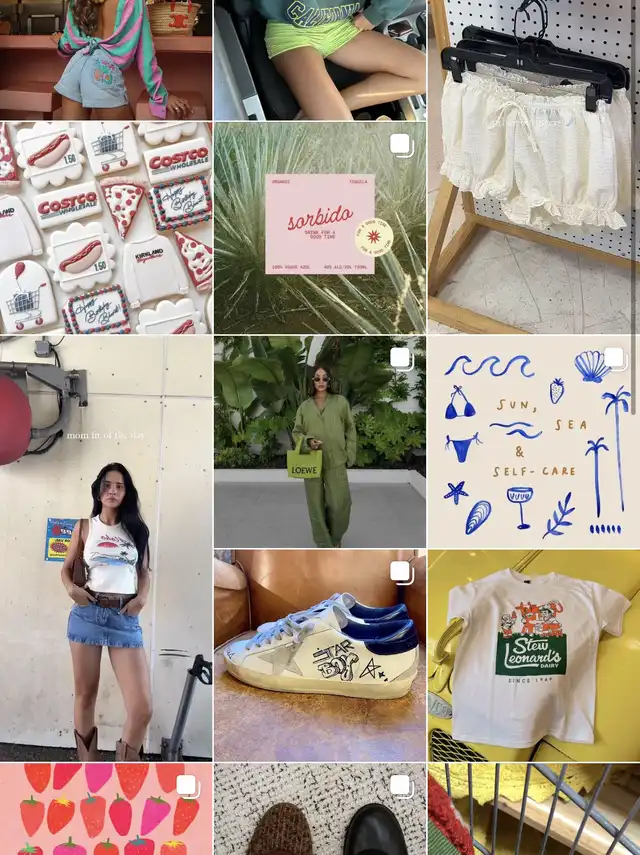This screenshot has height=855, width=640.
Task: Open the neon green shorts post
Action: point(319,60)
